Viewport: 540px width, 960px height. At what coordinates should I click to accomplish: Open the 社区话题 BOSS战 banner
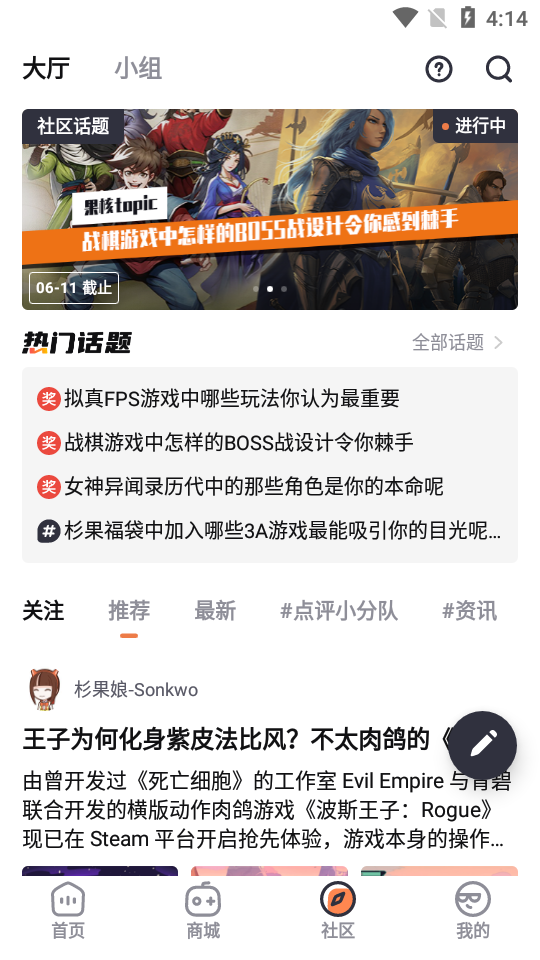point(270,209)
